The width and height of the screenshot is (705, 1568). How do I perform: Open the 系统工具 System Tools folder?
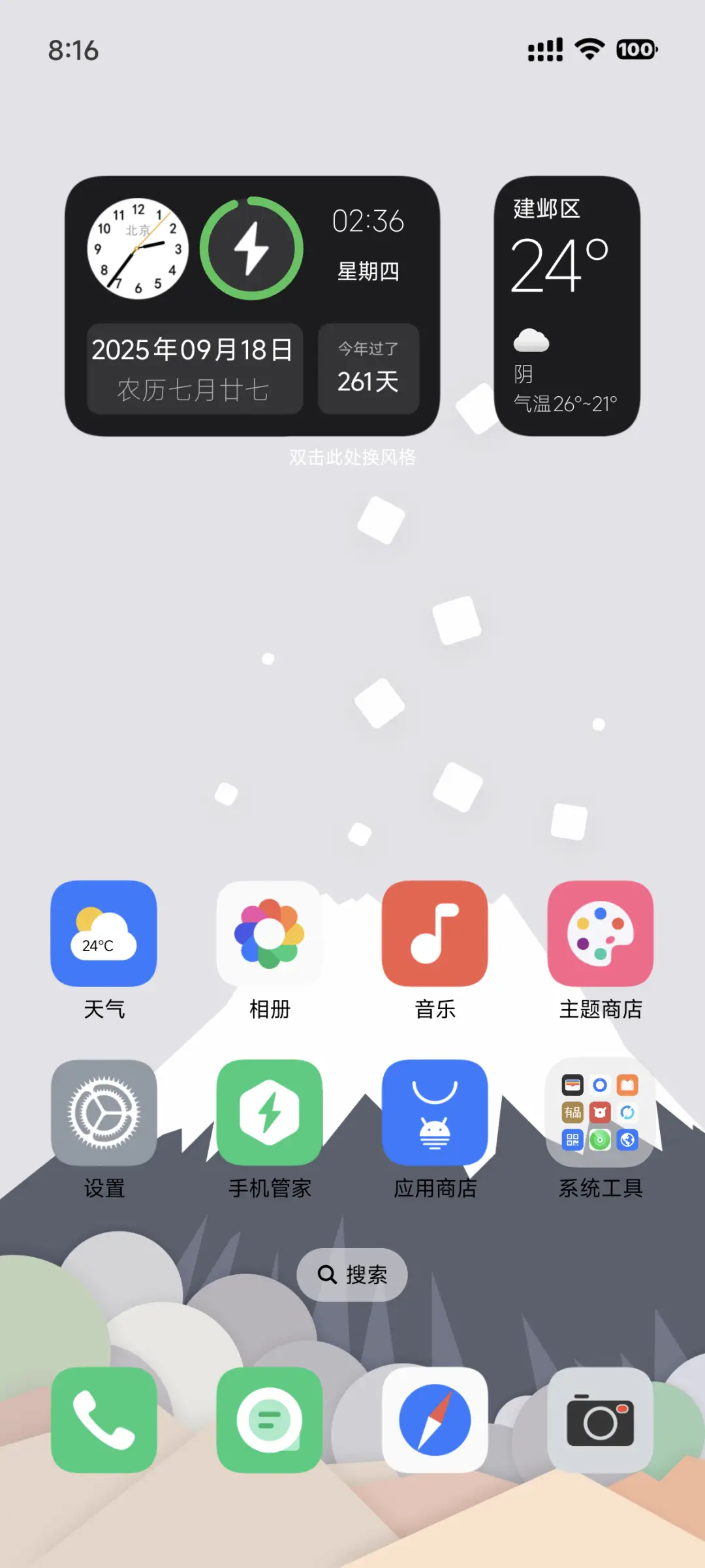click(601, 1113)
